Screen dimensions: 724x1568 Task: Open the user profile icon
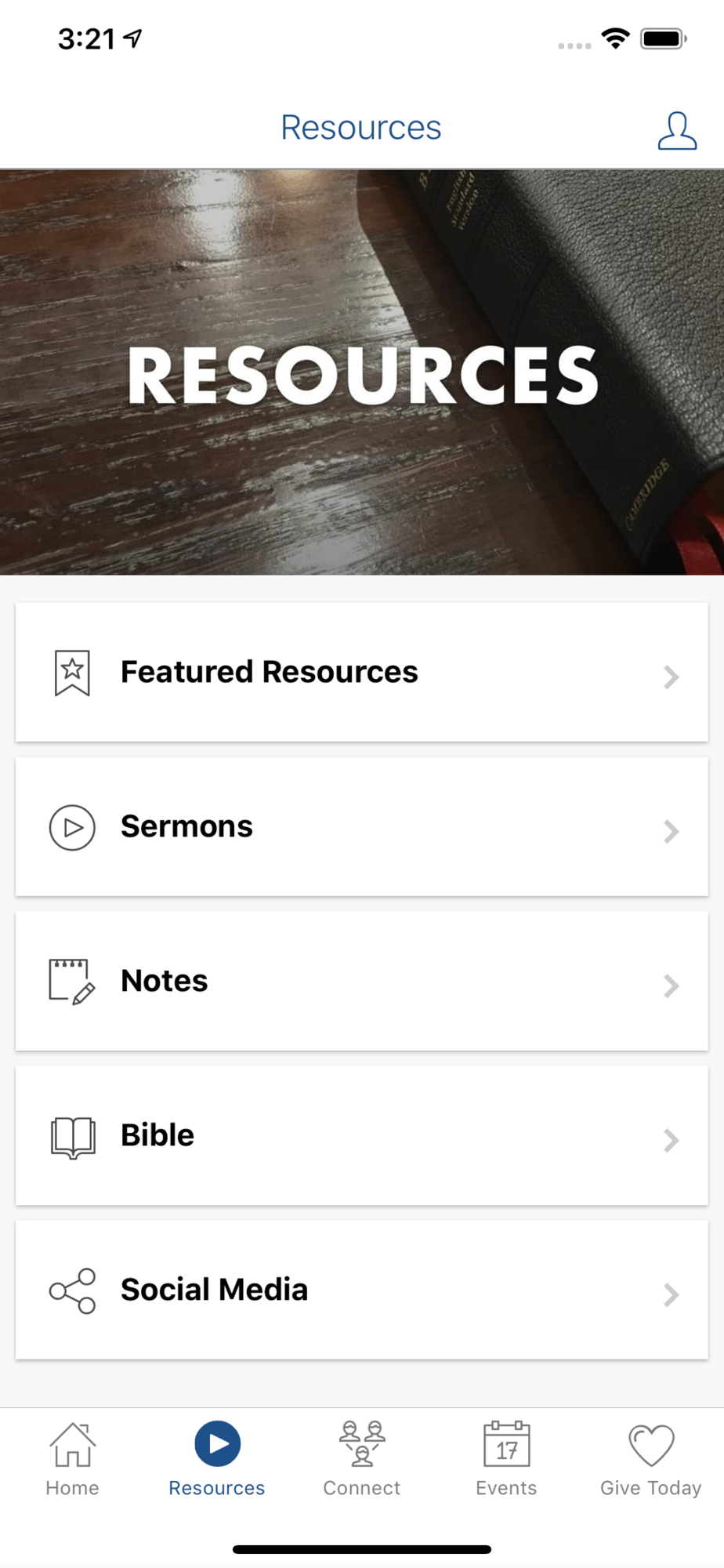tap(676, 130)
